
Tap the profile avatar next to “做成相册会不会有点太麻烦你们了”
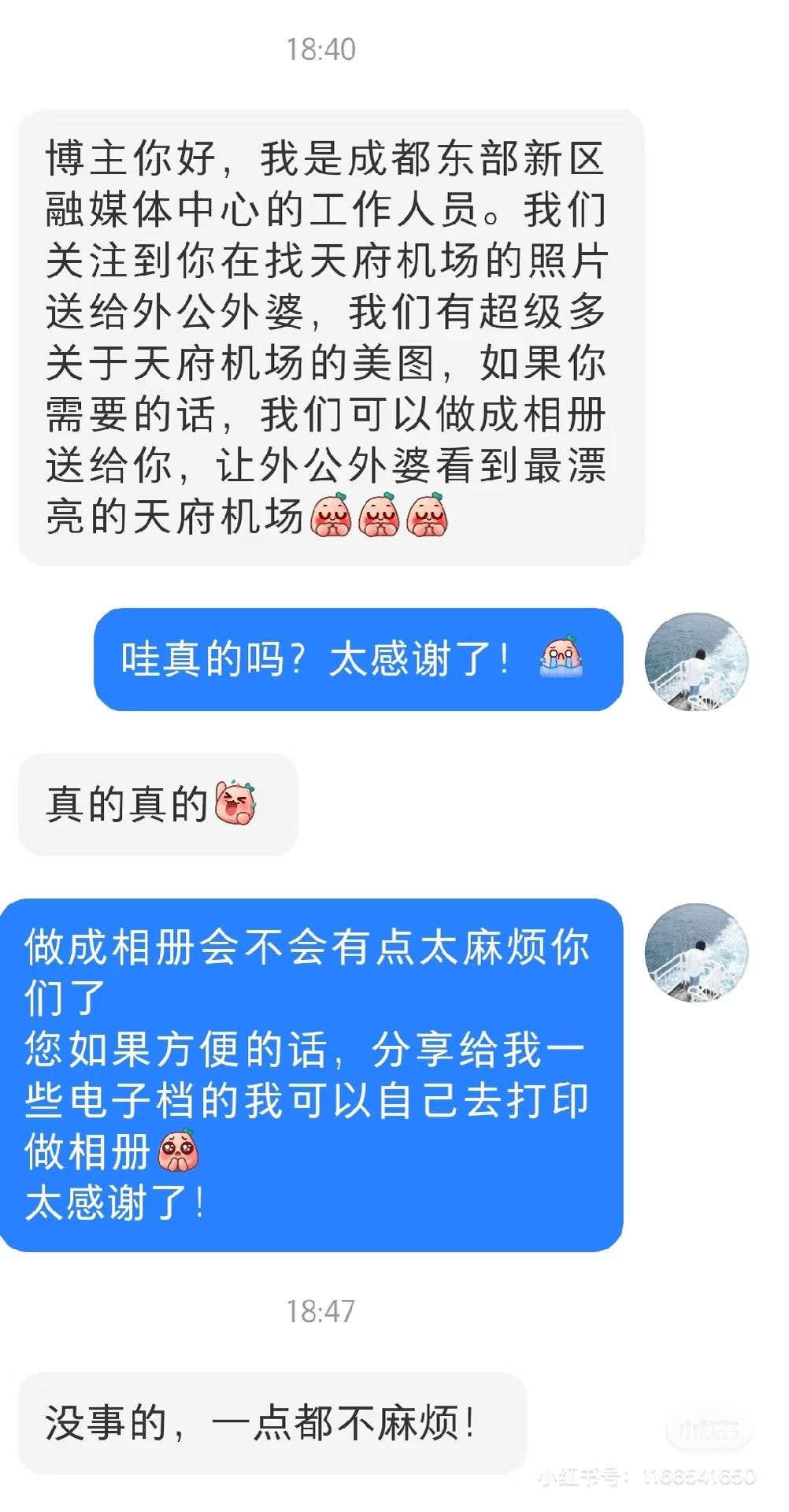coord(696,951)
